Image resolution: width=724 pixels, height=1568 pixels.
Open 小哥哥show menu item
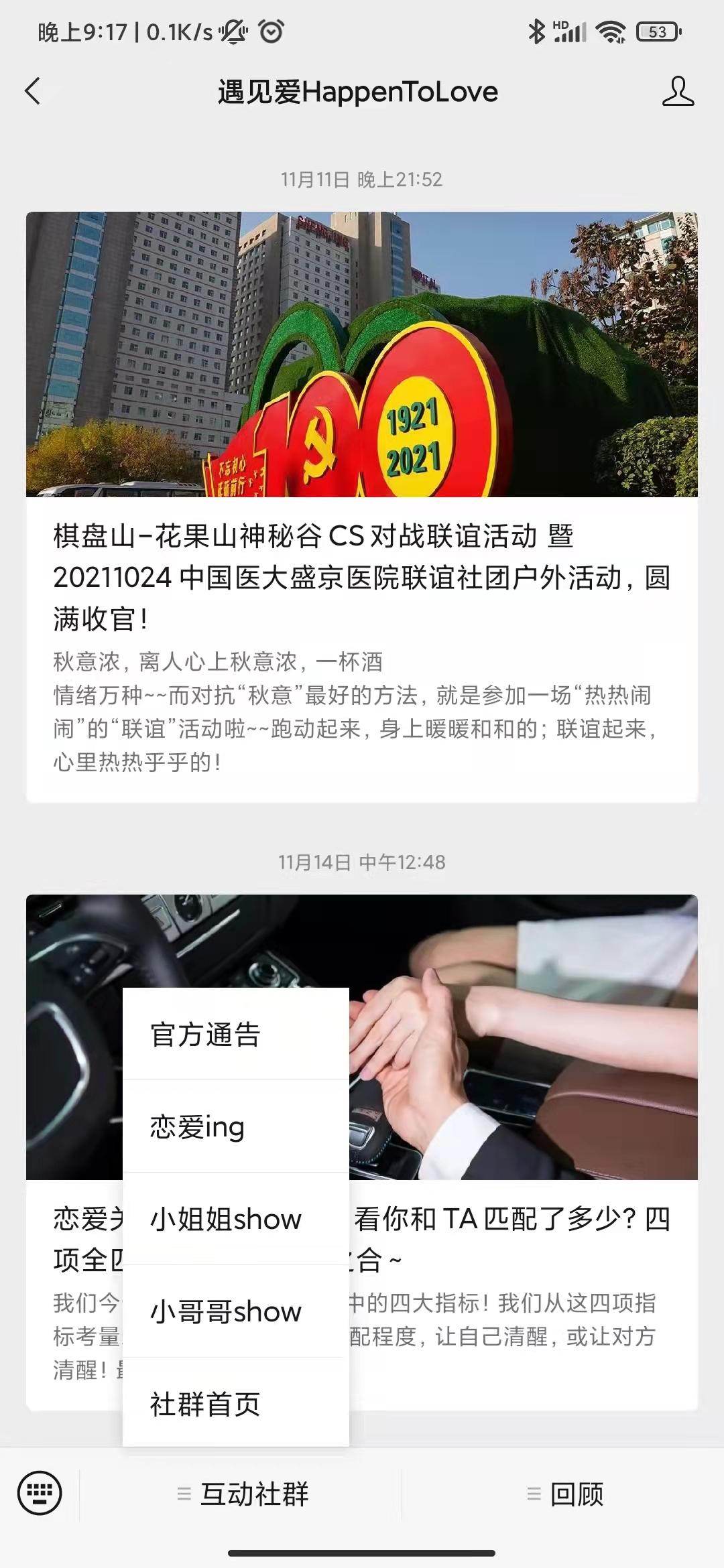click(235, 1311)
